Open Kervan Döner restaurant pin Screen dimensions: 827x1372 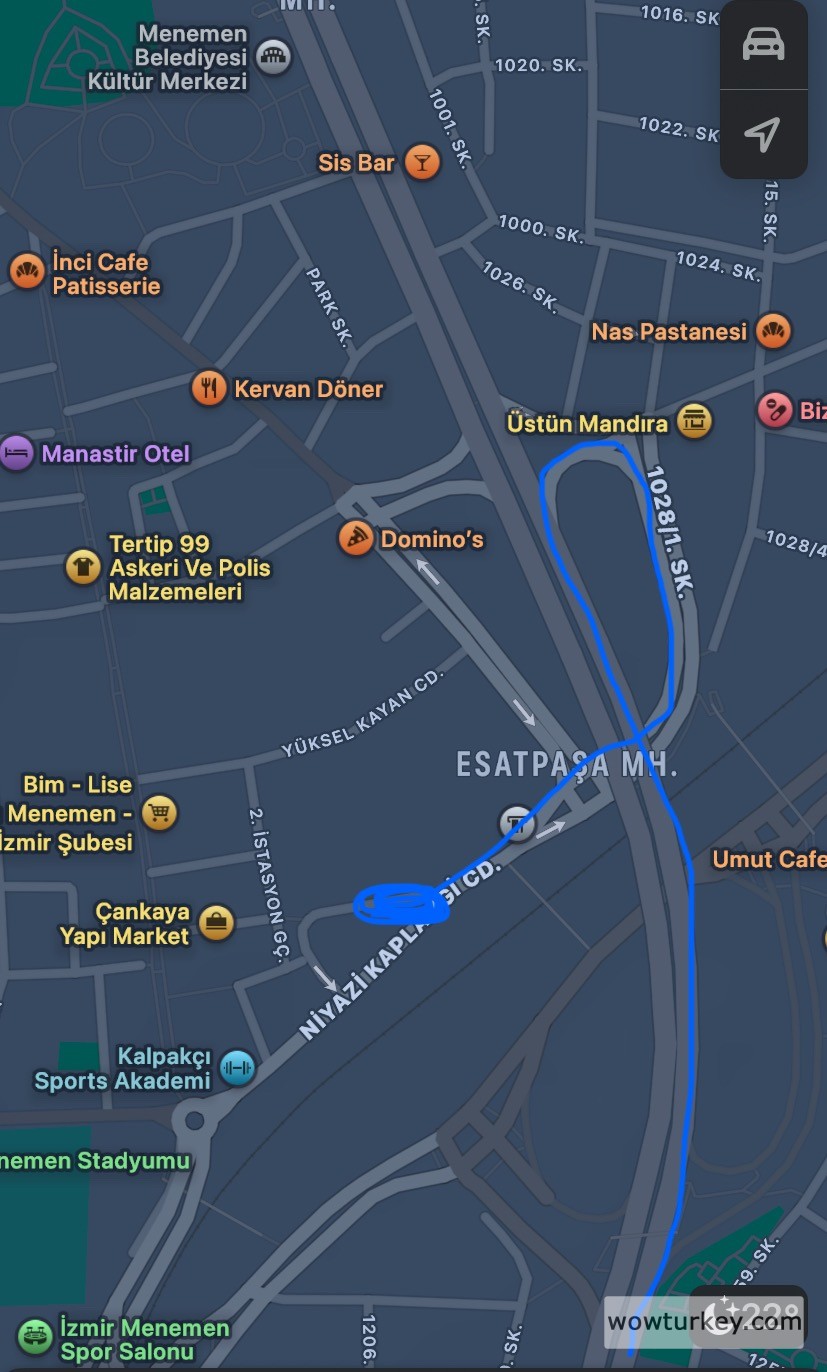[208, 388]
